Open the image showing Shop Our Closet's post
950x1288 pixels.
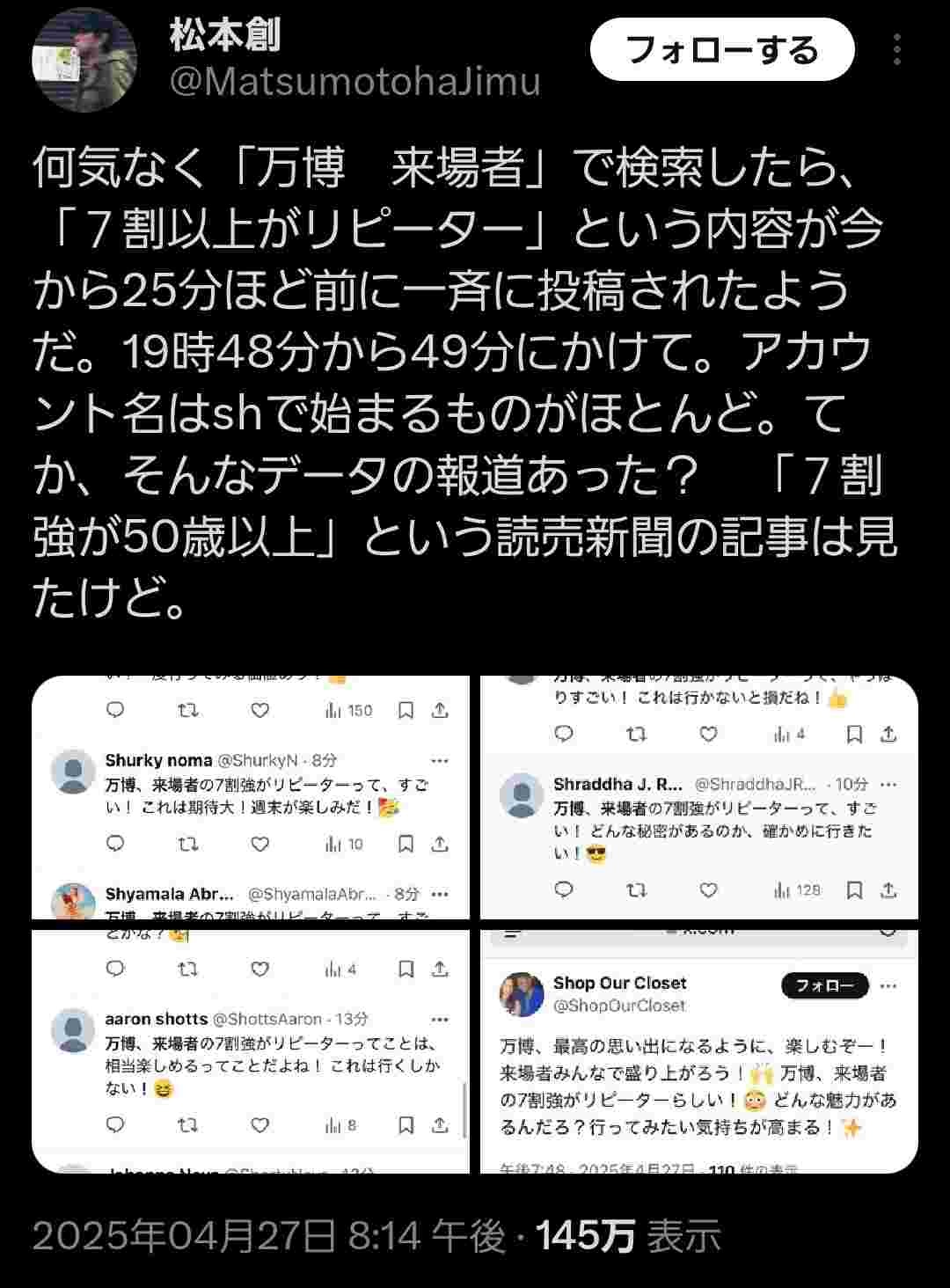[x=699, y=1051]
